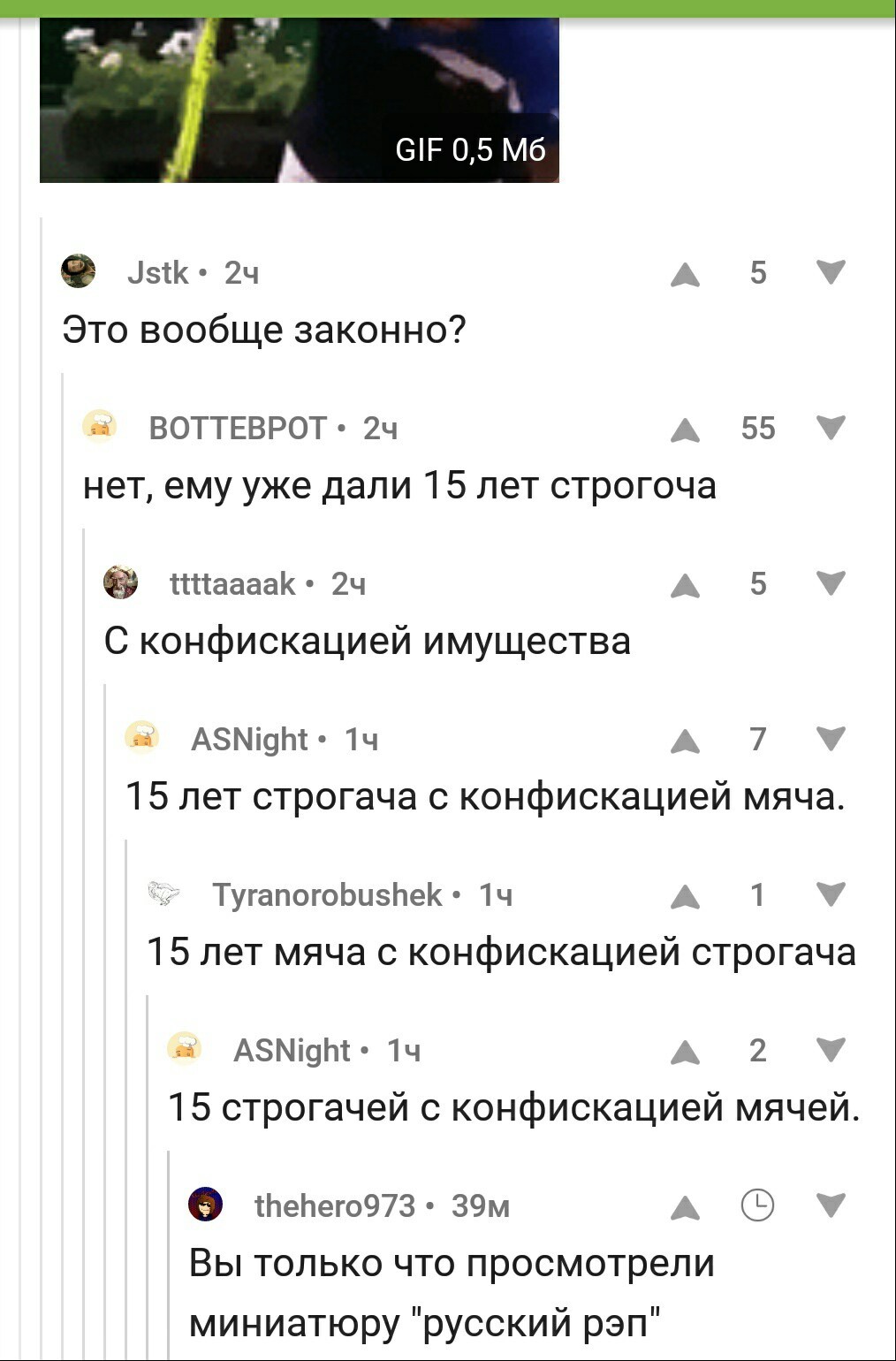Open Tyranorobushek's profile
This screenshot has width=896, height=1361.
(327, 894)
